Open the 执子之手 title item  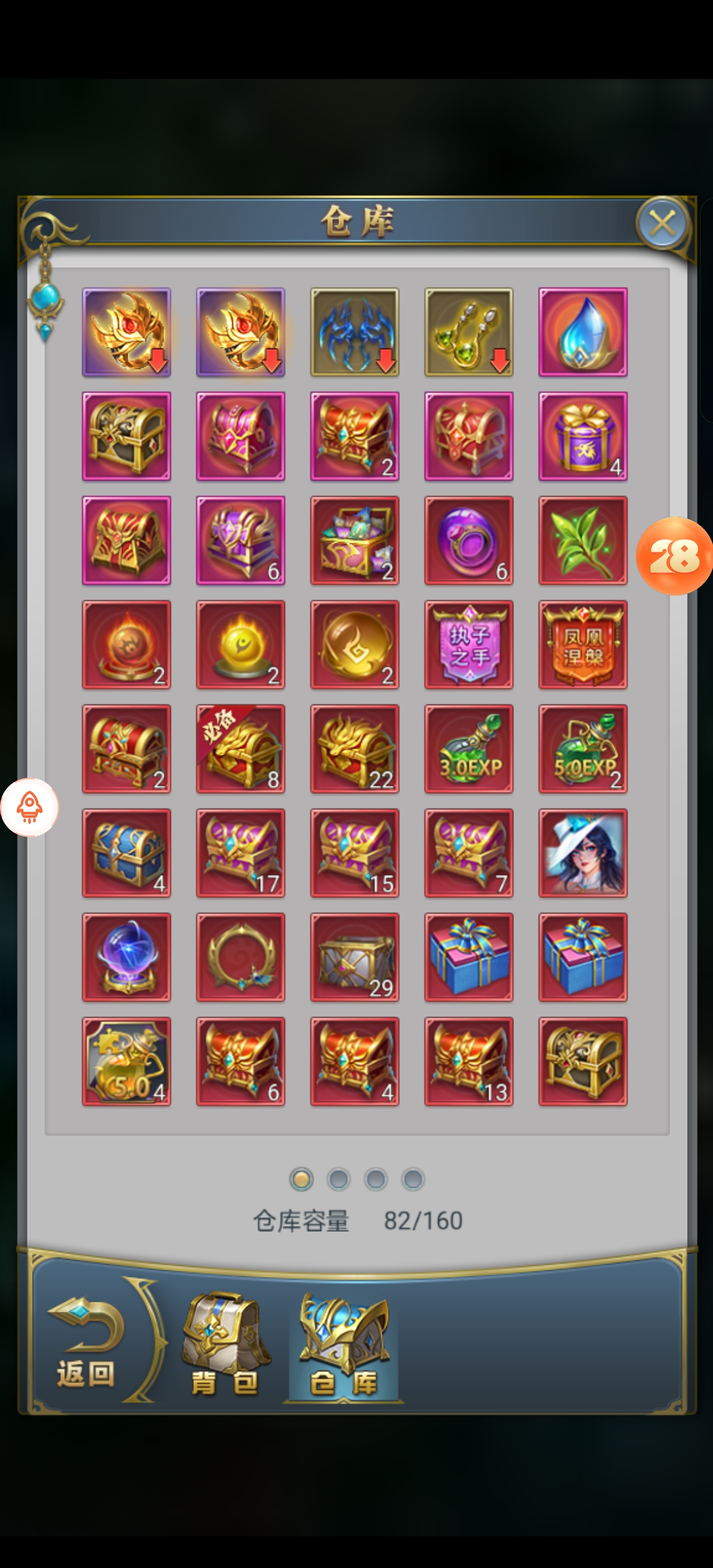click(468, 645)
